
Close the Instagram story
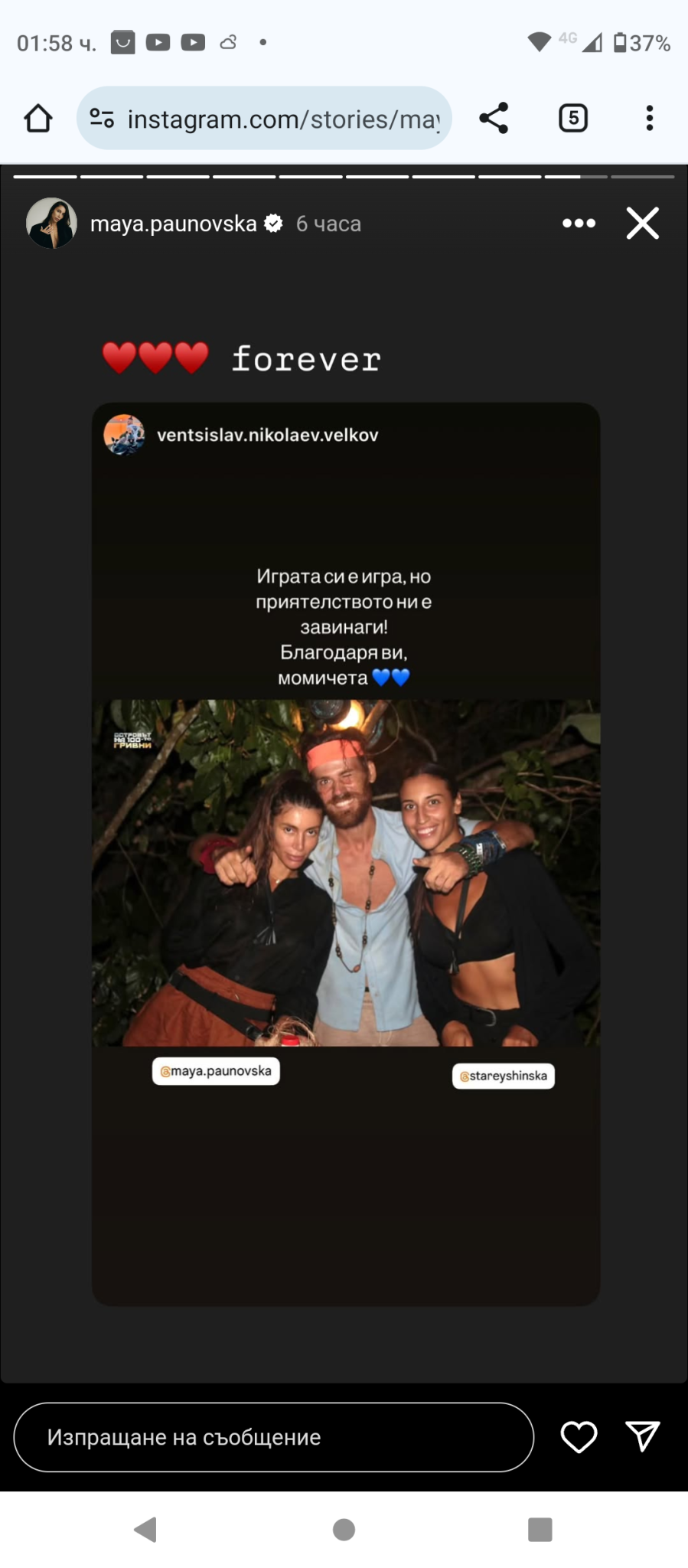click(642, 224)
